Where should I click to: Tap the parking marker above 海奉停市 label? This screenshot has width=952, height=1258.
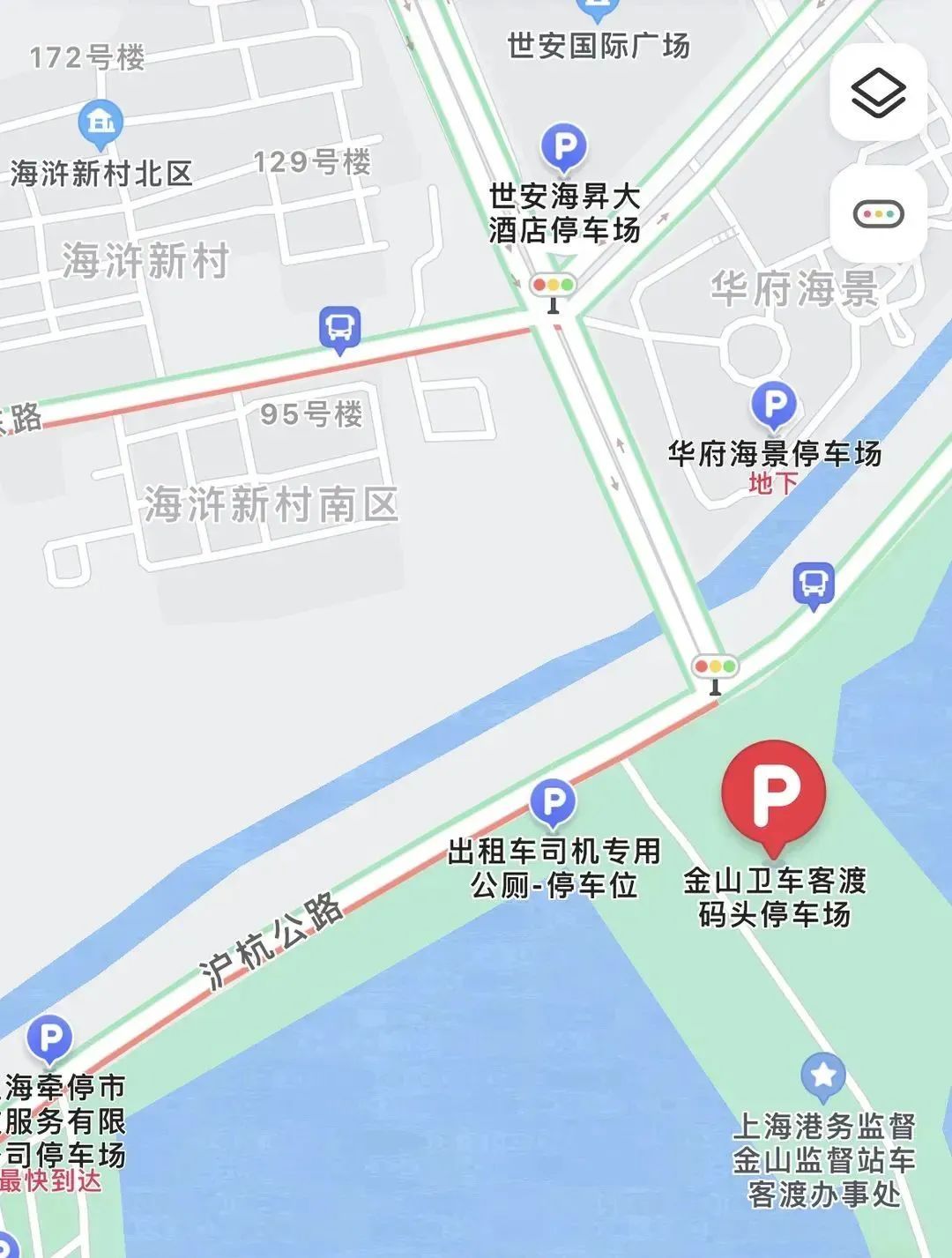[x=49, y=1038]
